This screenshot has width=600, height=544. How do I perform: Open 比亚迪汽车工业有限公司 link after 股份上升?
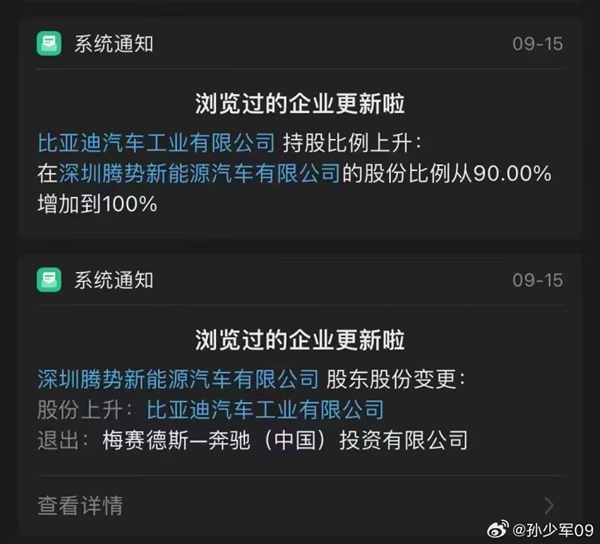[x=265, y=408]
